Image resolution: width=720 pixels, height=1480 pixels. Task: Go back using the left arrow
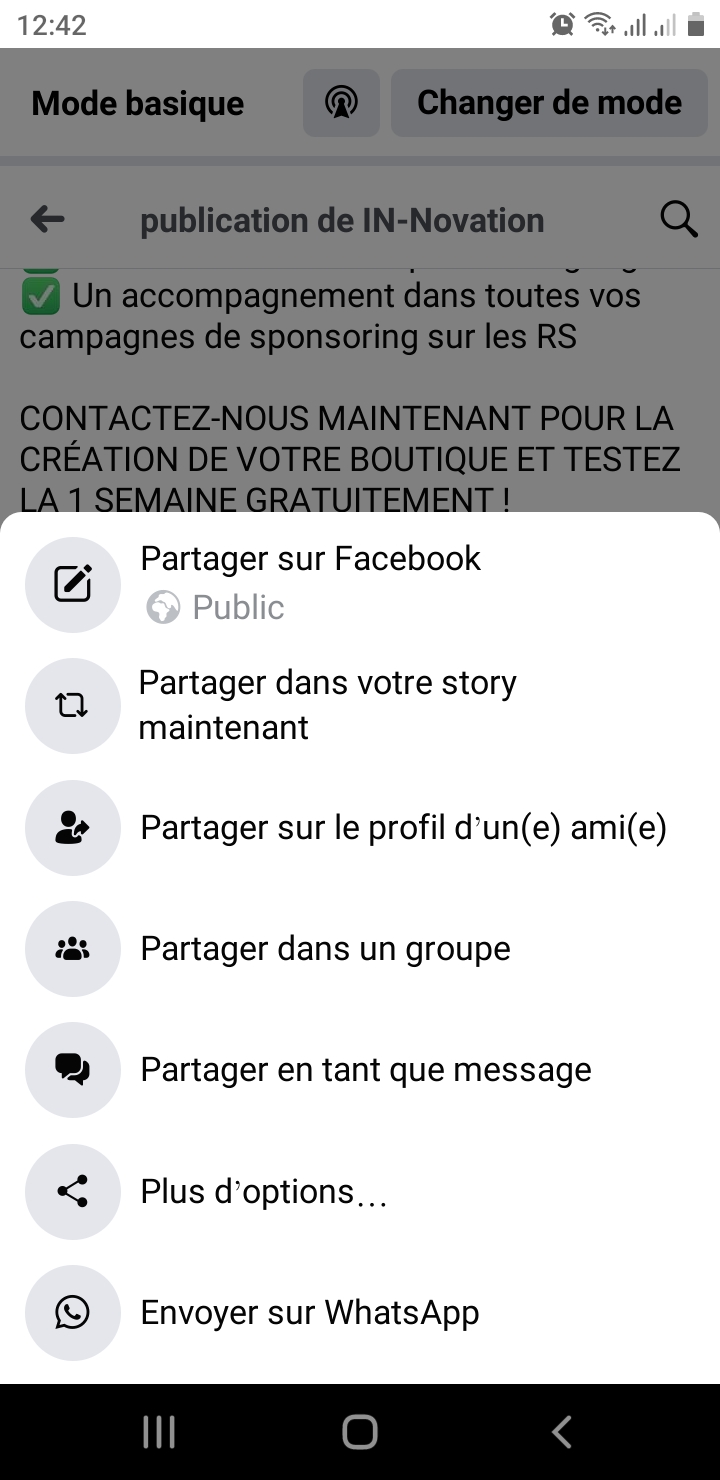point(48,219)
